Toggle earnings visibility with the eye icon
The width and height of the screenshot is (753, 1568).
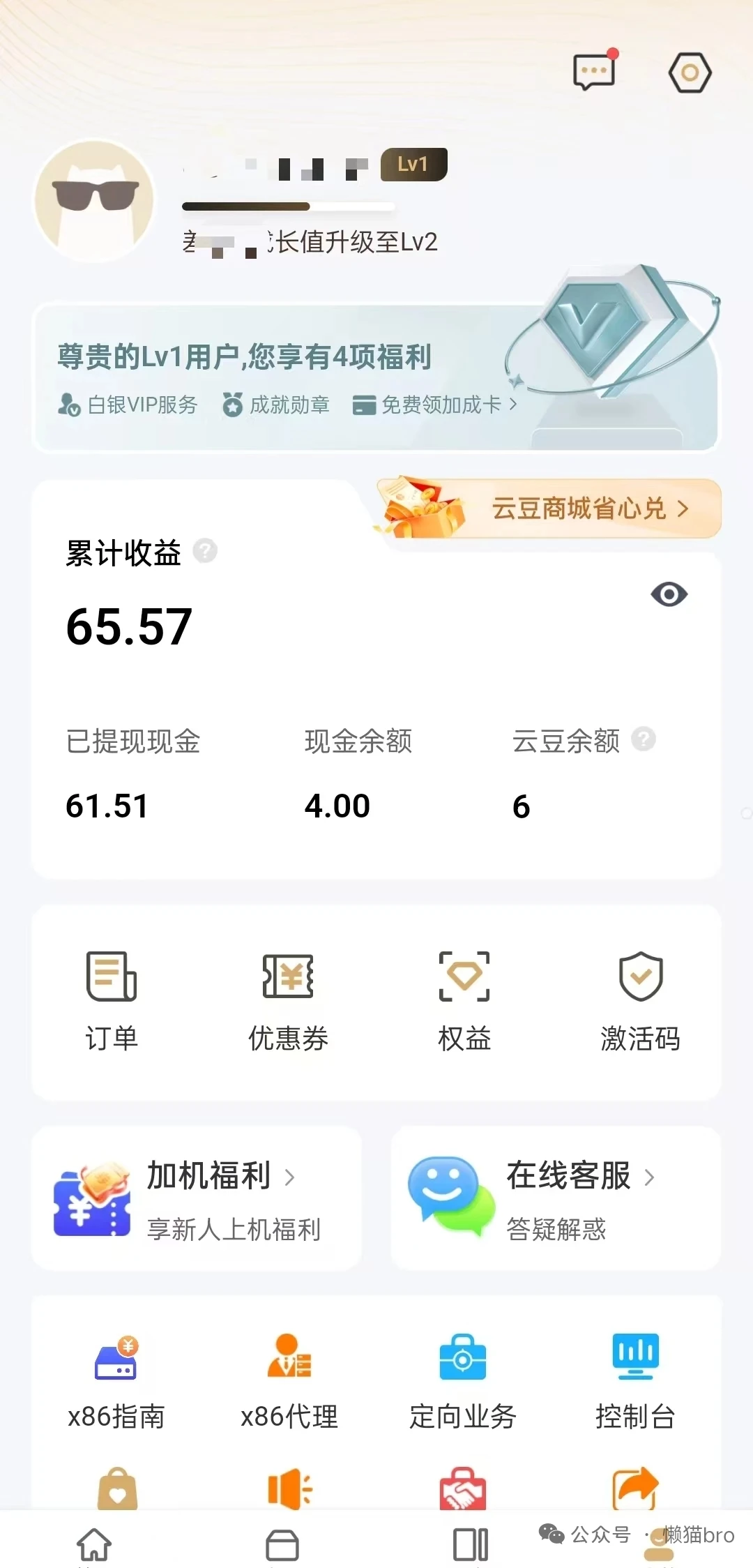(669, 594)
